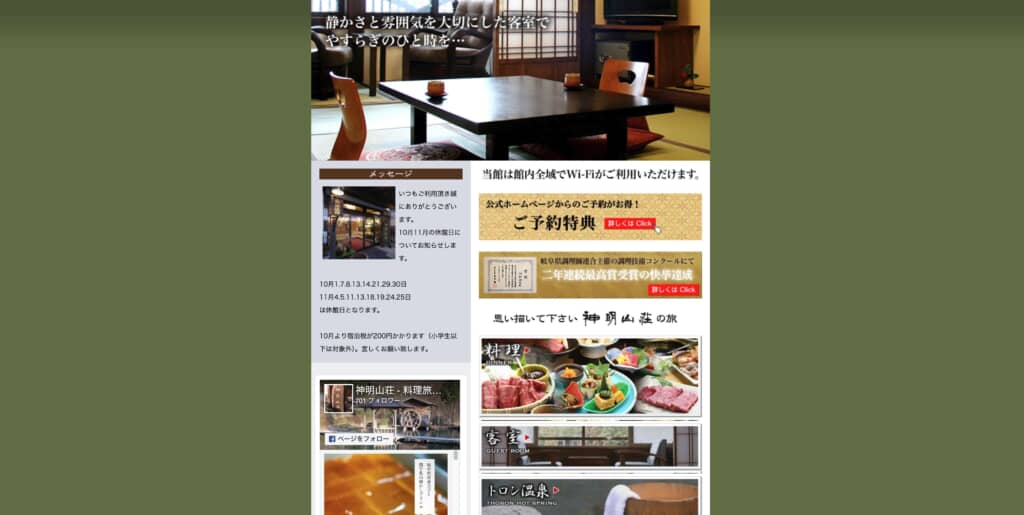The image size is (1024, 515).
Task: Tap the Facebook ページをフォロー button
Action: pos(358,438)
